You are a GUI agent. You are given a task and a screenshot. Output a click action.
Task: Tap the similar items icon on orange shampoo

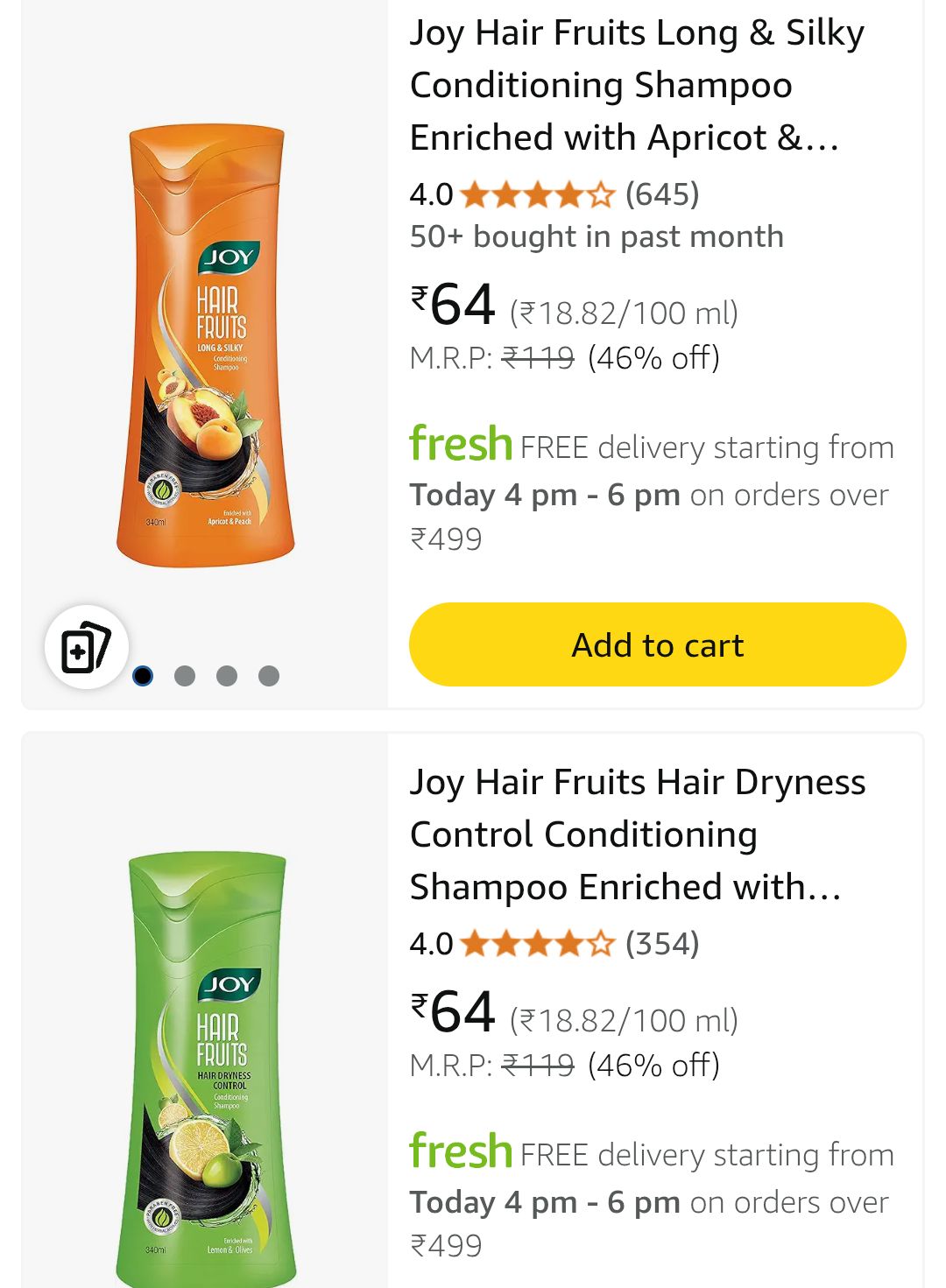point(86,648)
